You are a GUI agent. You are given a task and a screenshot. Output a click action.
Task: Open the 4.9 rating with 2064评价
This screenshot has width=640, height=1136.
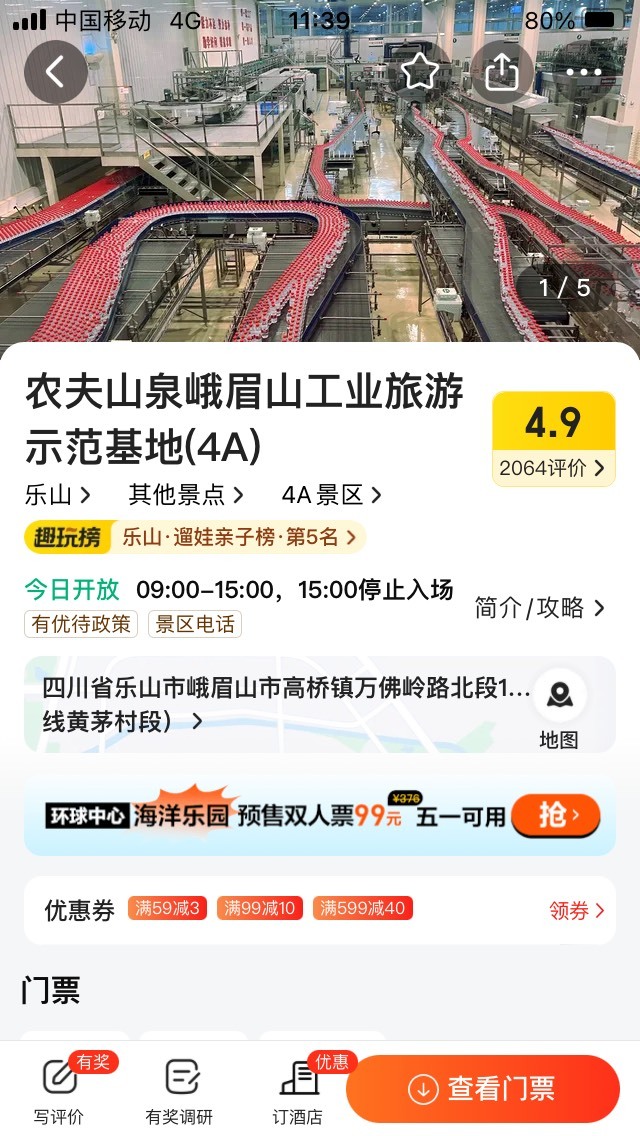coord(554,439)
